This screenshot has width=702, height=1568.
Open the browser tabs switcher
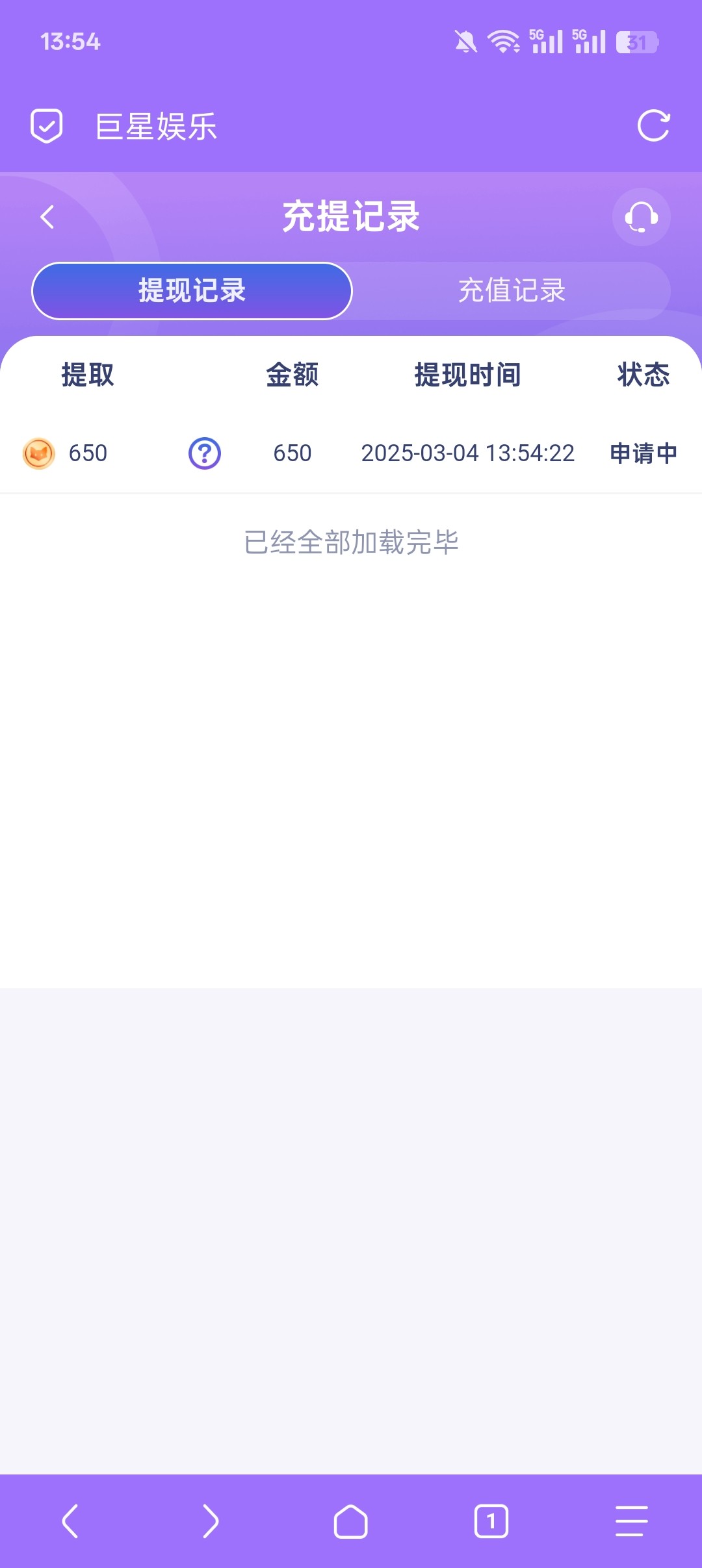coord(491,1521)
